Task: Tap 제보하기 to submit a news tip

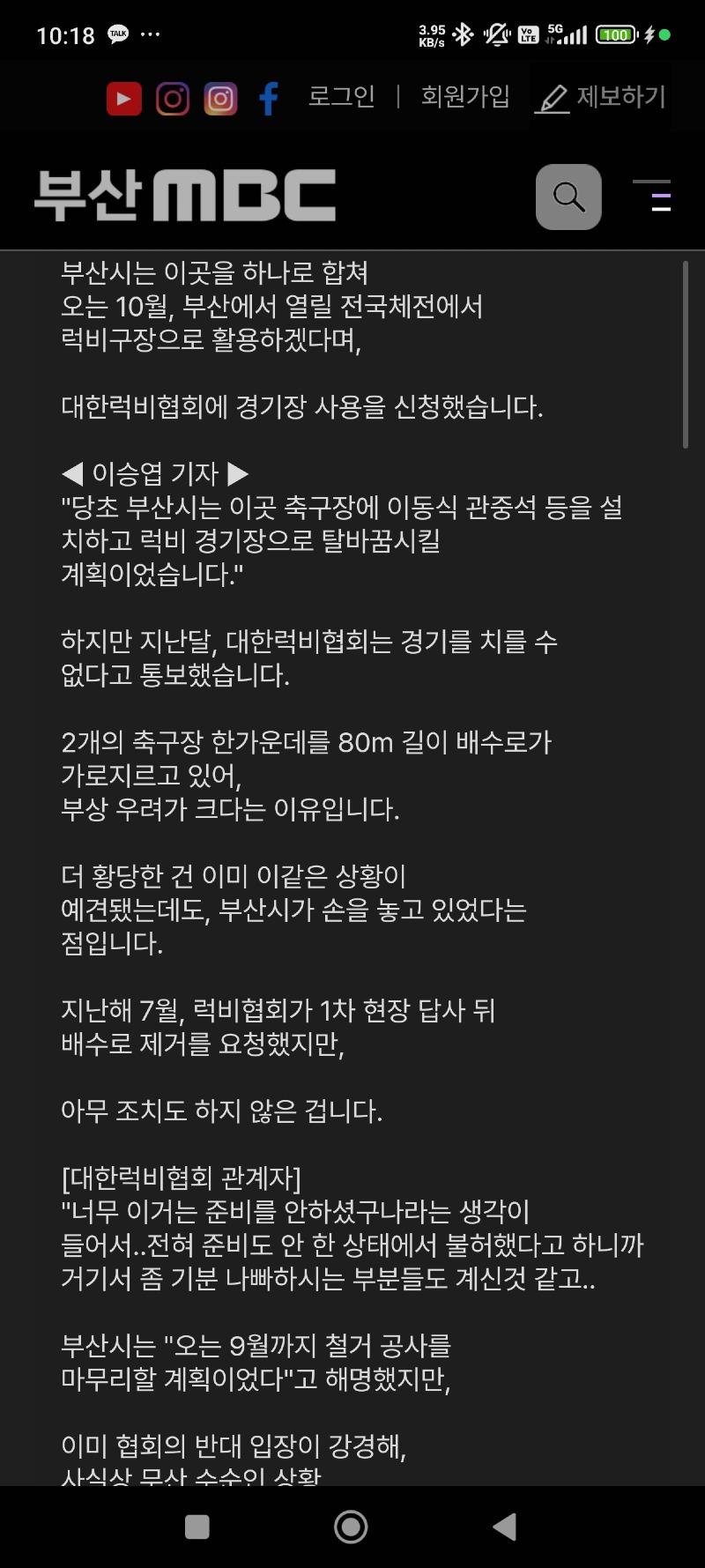Action: coord(601,97)
